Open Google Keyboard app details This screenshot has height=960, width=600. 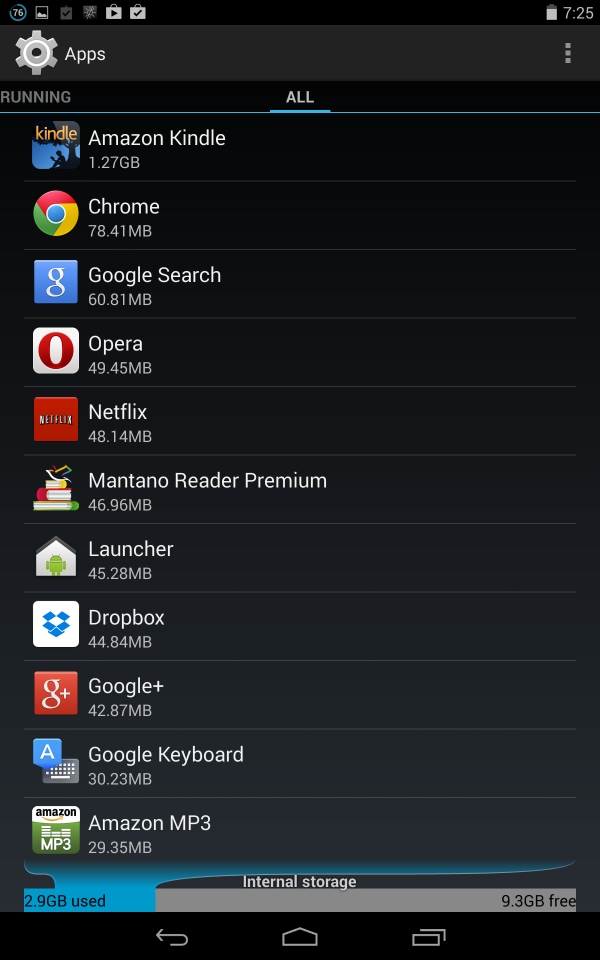[x=300, y=764]
